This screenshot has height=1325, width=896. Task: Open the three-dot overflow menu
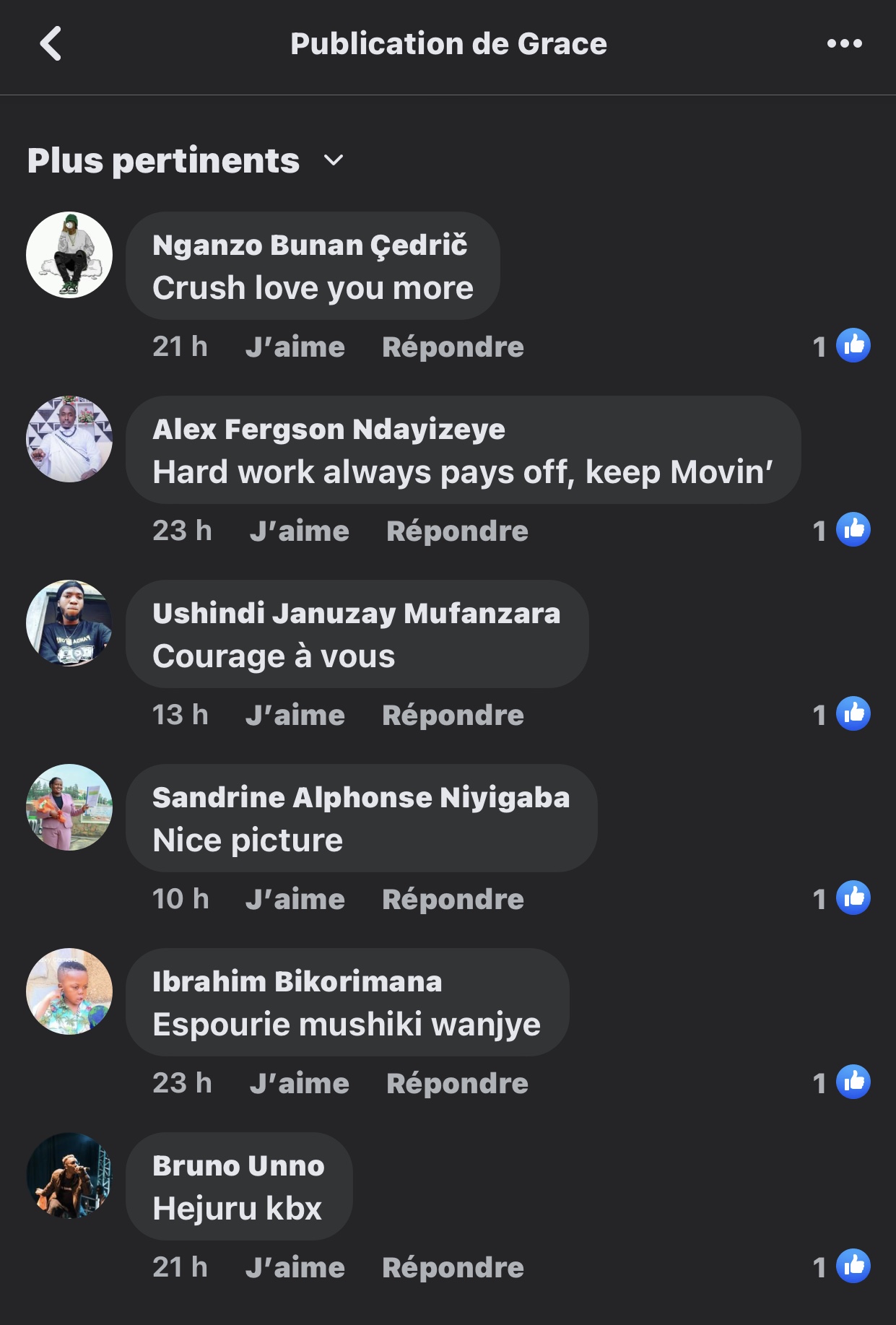pyautogui.click(x=844, y=44)
